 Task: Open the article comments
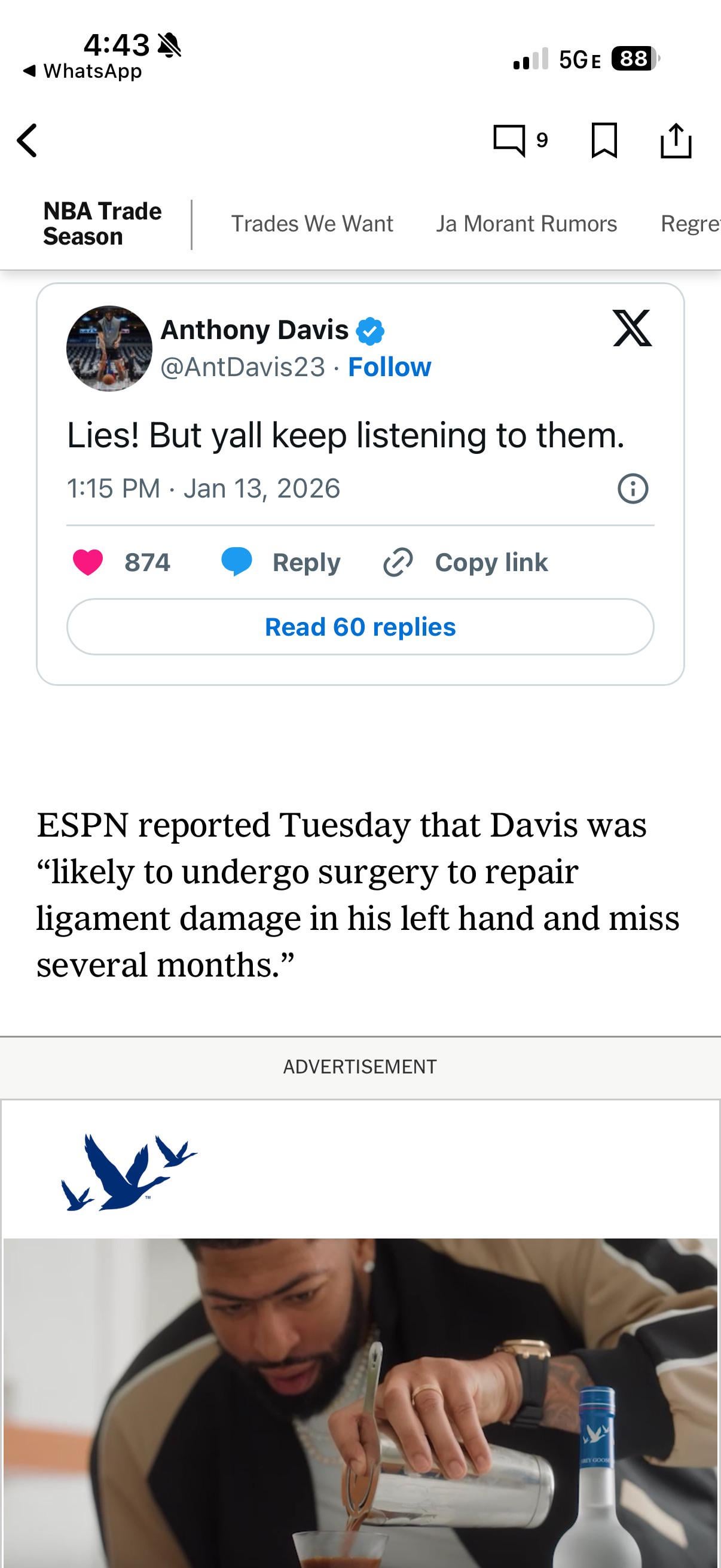[x=519, y=141]
